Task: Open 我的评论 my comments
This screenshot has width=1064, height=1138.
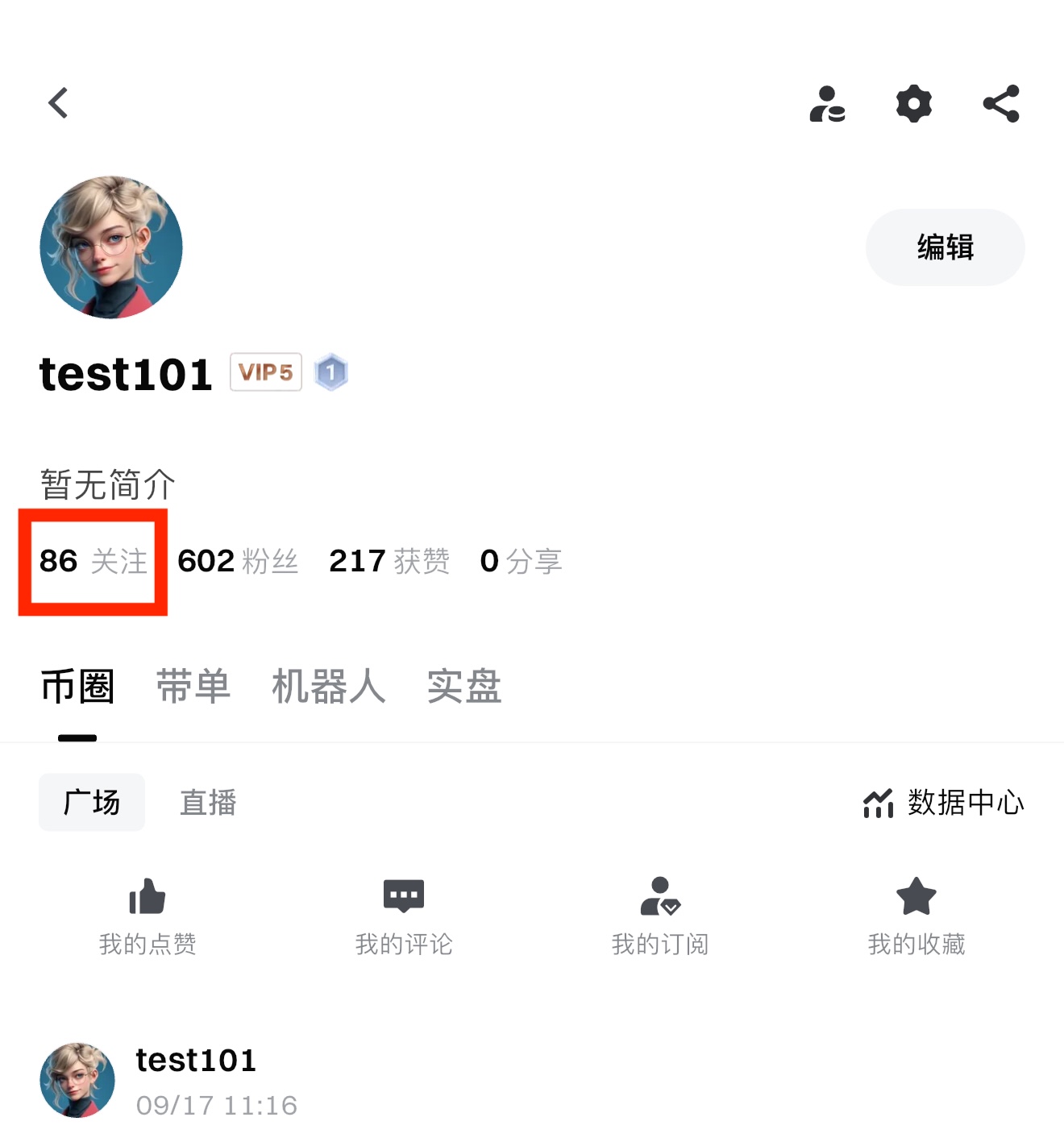Action: 404,916
